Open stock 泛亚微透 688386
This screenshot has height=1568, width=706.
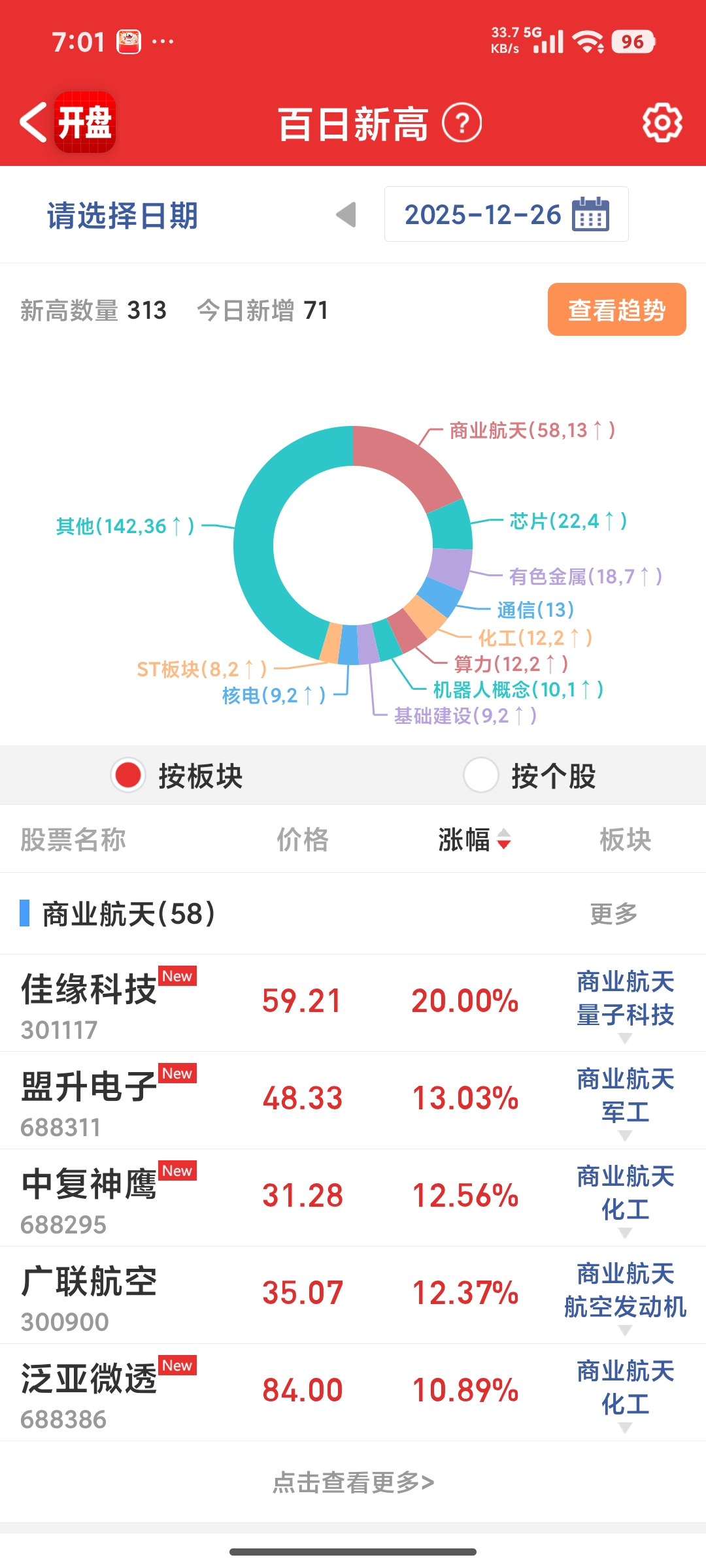coord(353,1392)
